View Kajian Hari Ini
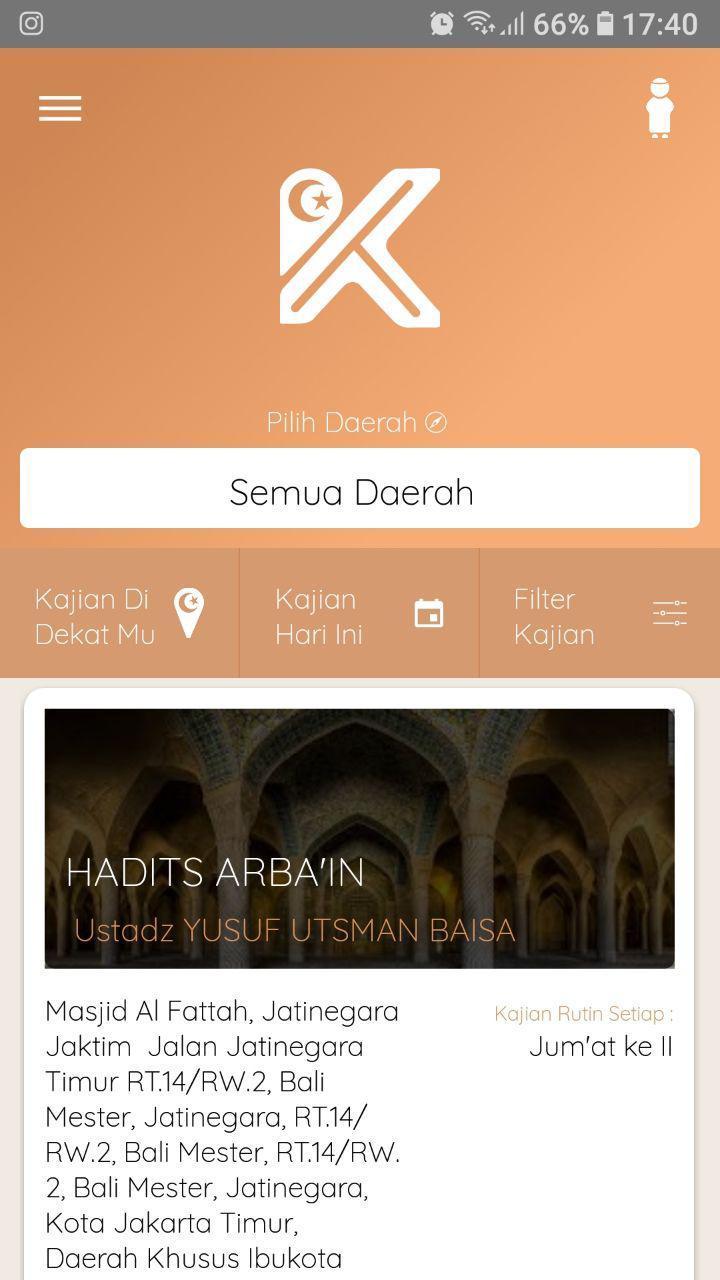The height and width of the screenshot is (1280, 720). [x=359, y=615]
